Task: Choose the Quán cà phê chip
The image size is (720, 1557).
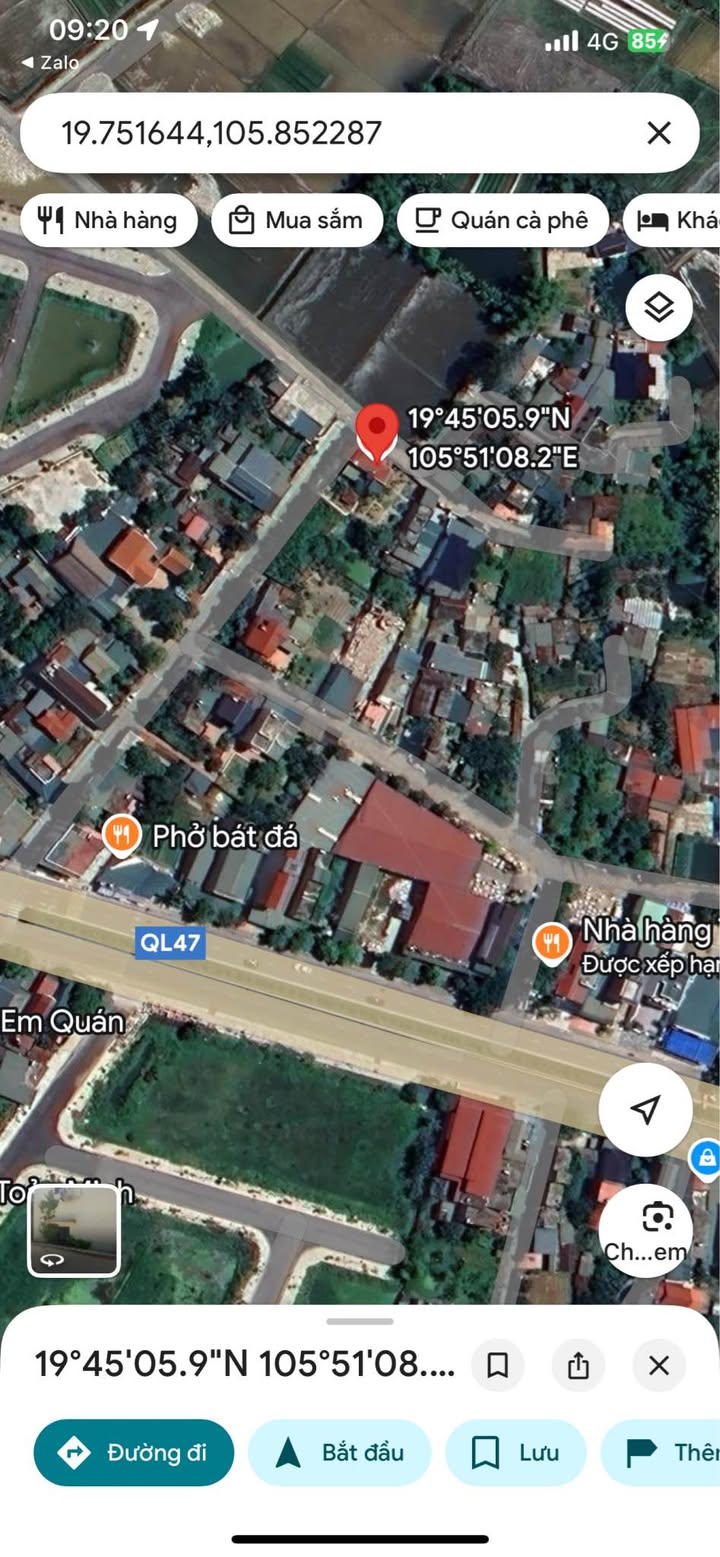Action: [501, 220]
